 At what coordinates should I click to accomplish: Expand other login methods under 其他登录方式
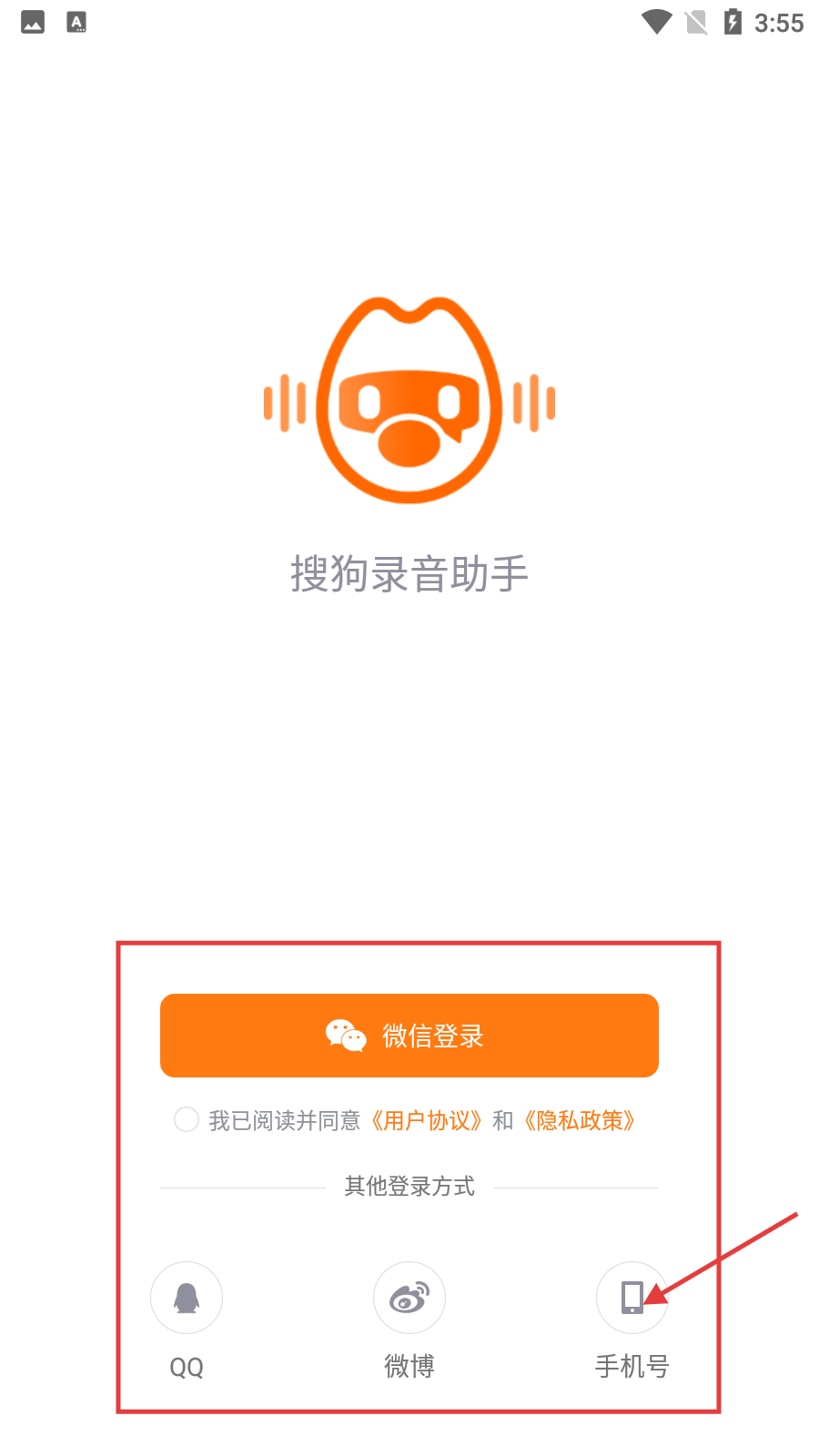[x=409, y=1186]
